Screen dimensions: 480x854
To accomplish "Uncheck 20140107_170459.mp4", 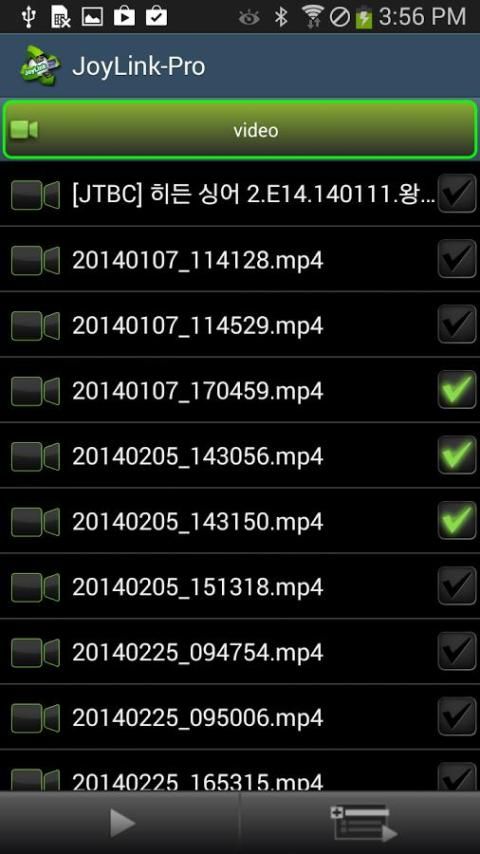I will (x=457, y=390).
